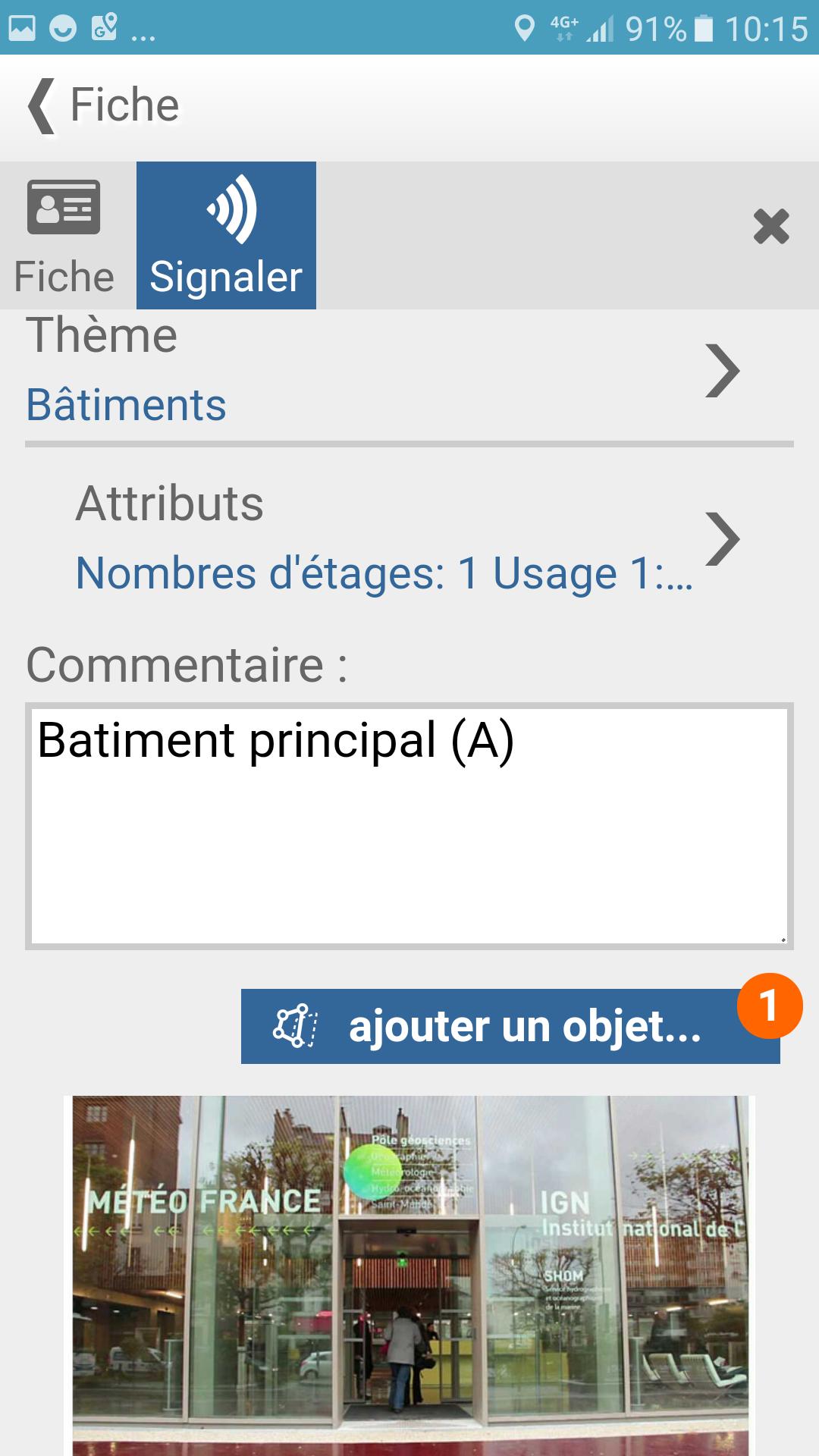Open the attached building photo
This screenshot has height=1456, width=819.
pos(410,1276)
